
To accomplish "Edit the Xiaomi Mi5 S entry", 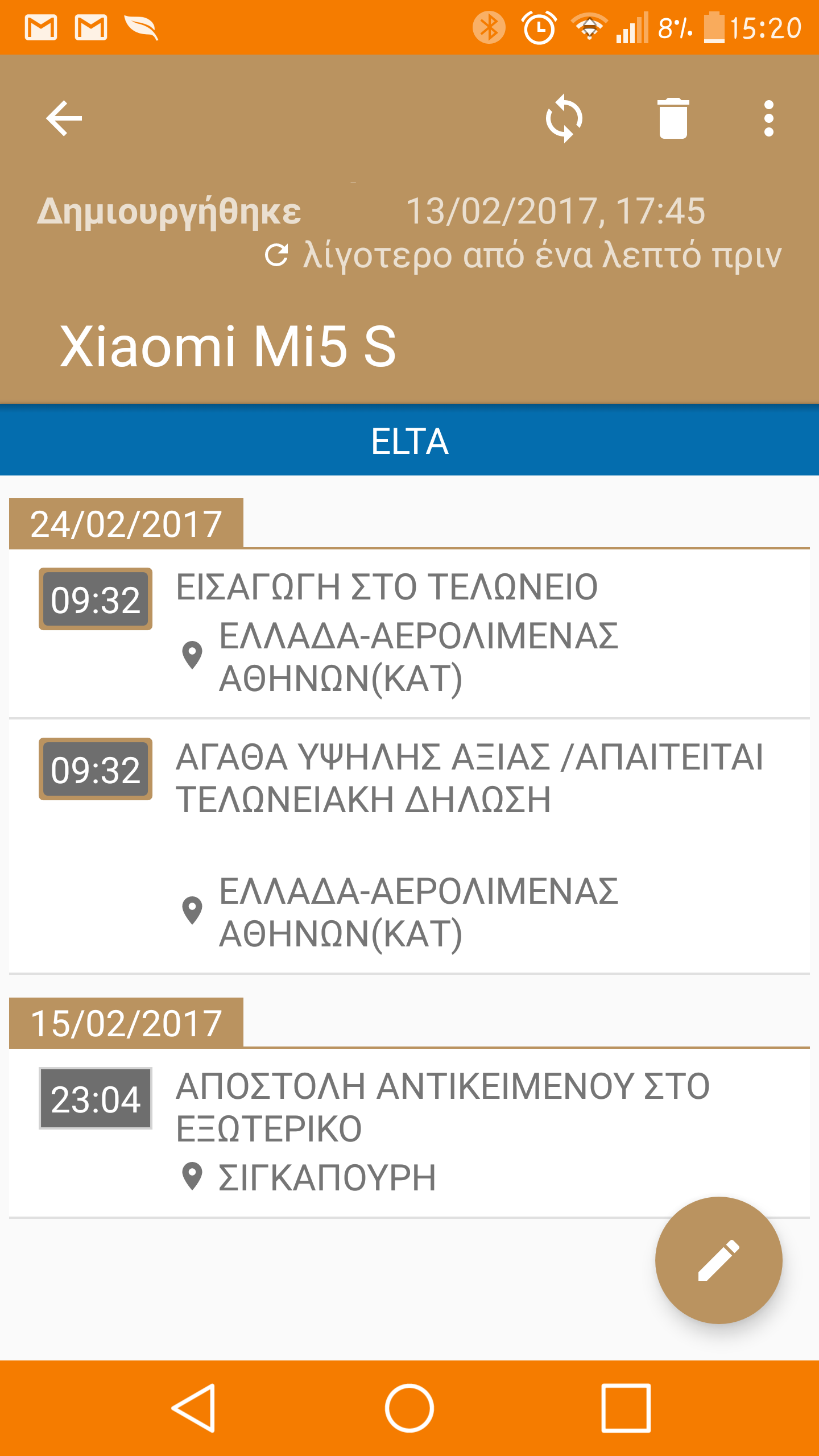I will click(x=718, y=1260).
